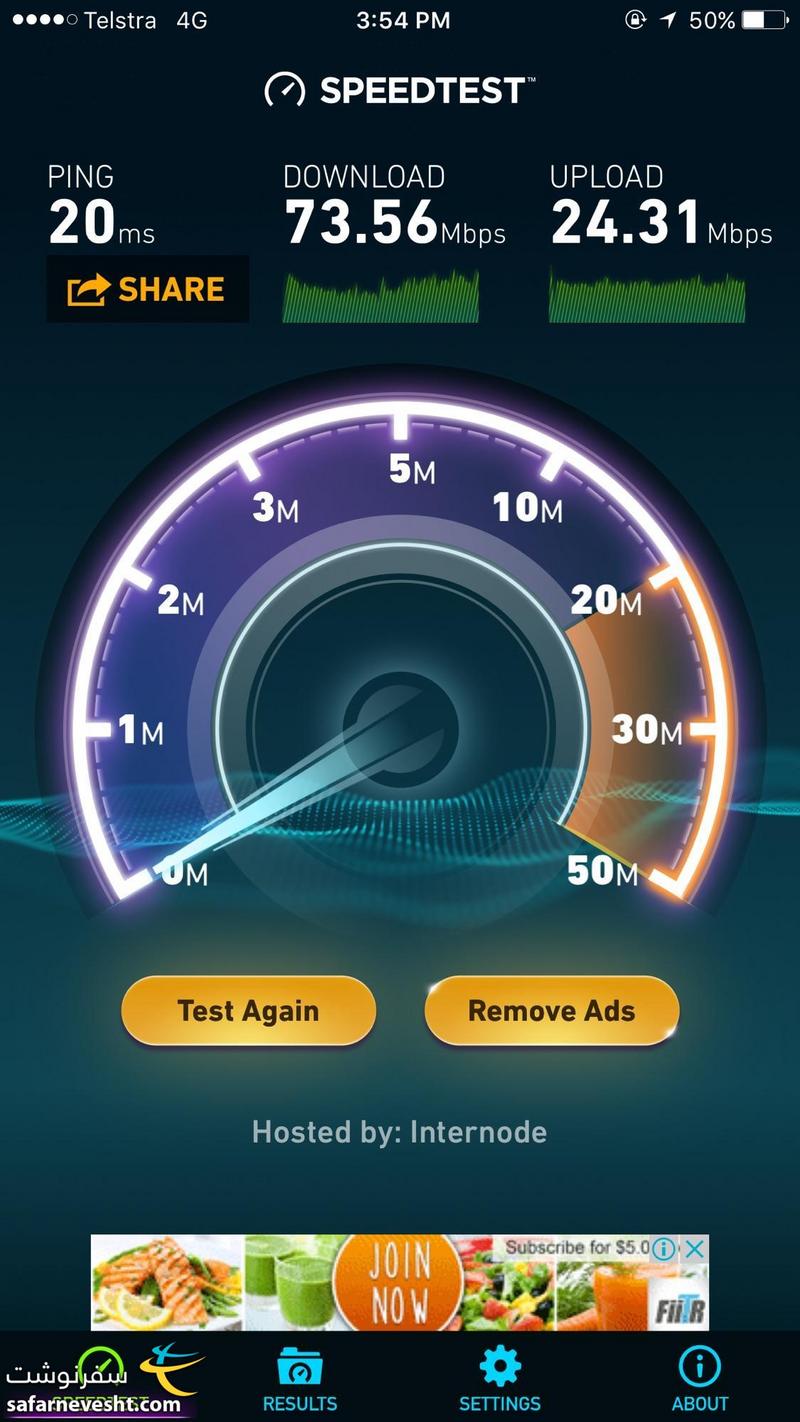Switch to the Results tab
This screenshot has width=800, height=1422.
(x=299, y=1379)
